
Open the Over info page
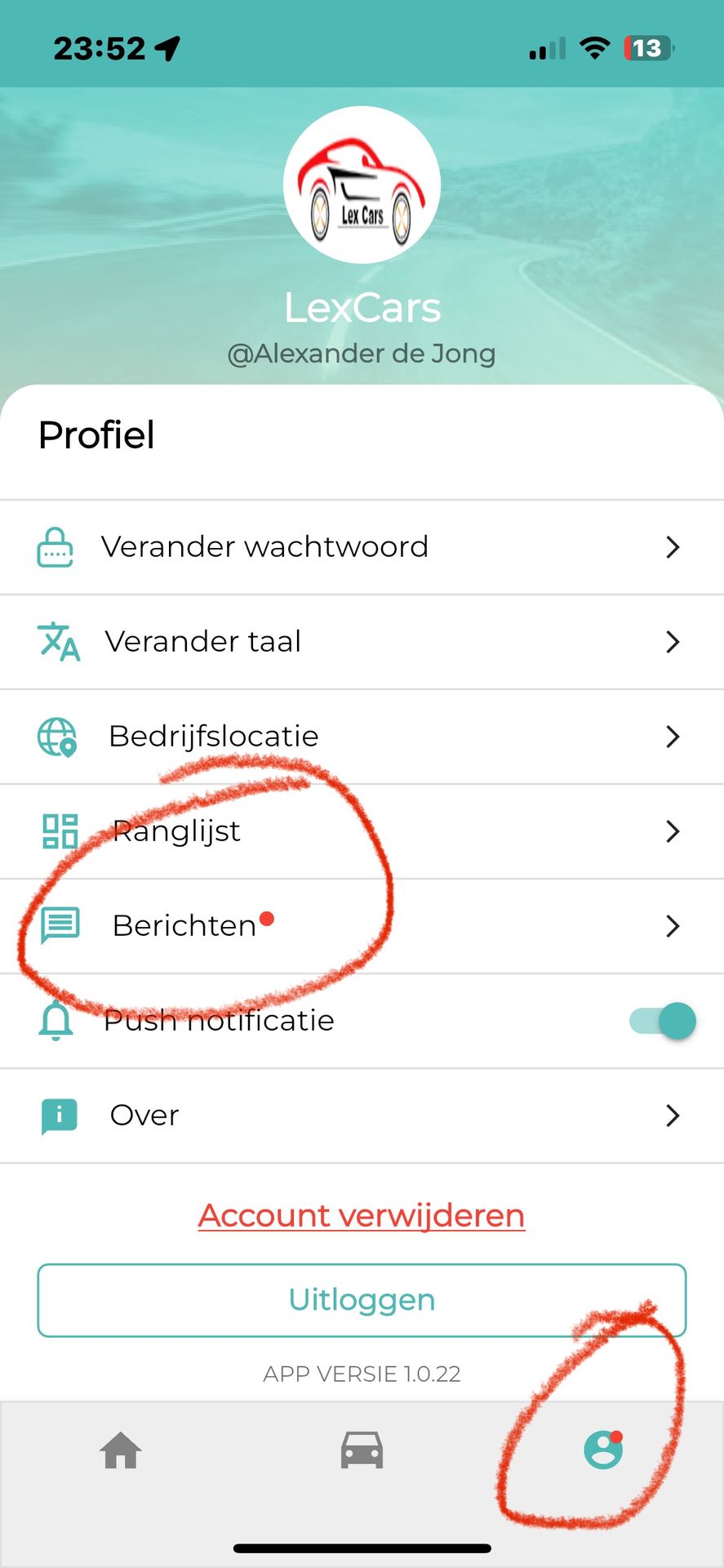pos(362,1116)
